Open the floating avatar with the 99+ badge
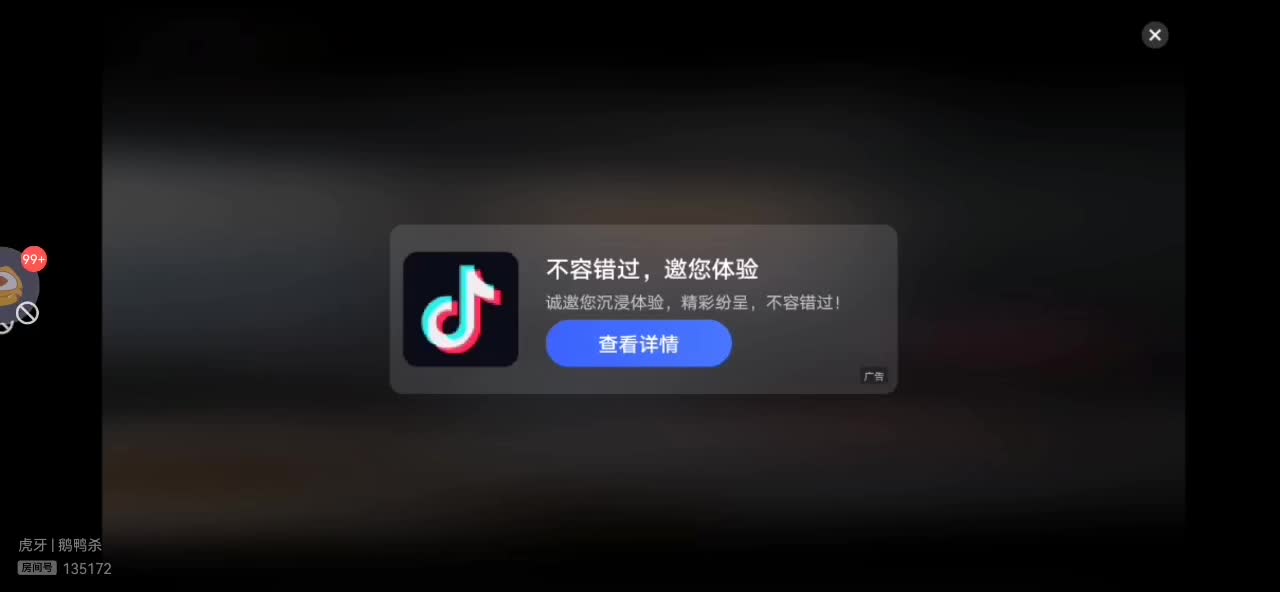This screenshot has width=1280, height=592. 14,287
